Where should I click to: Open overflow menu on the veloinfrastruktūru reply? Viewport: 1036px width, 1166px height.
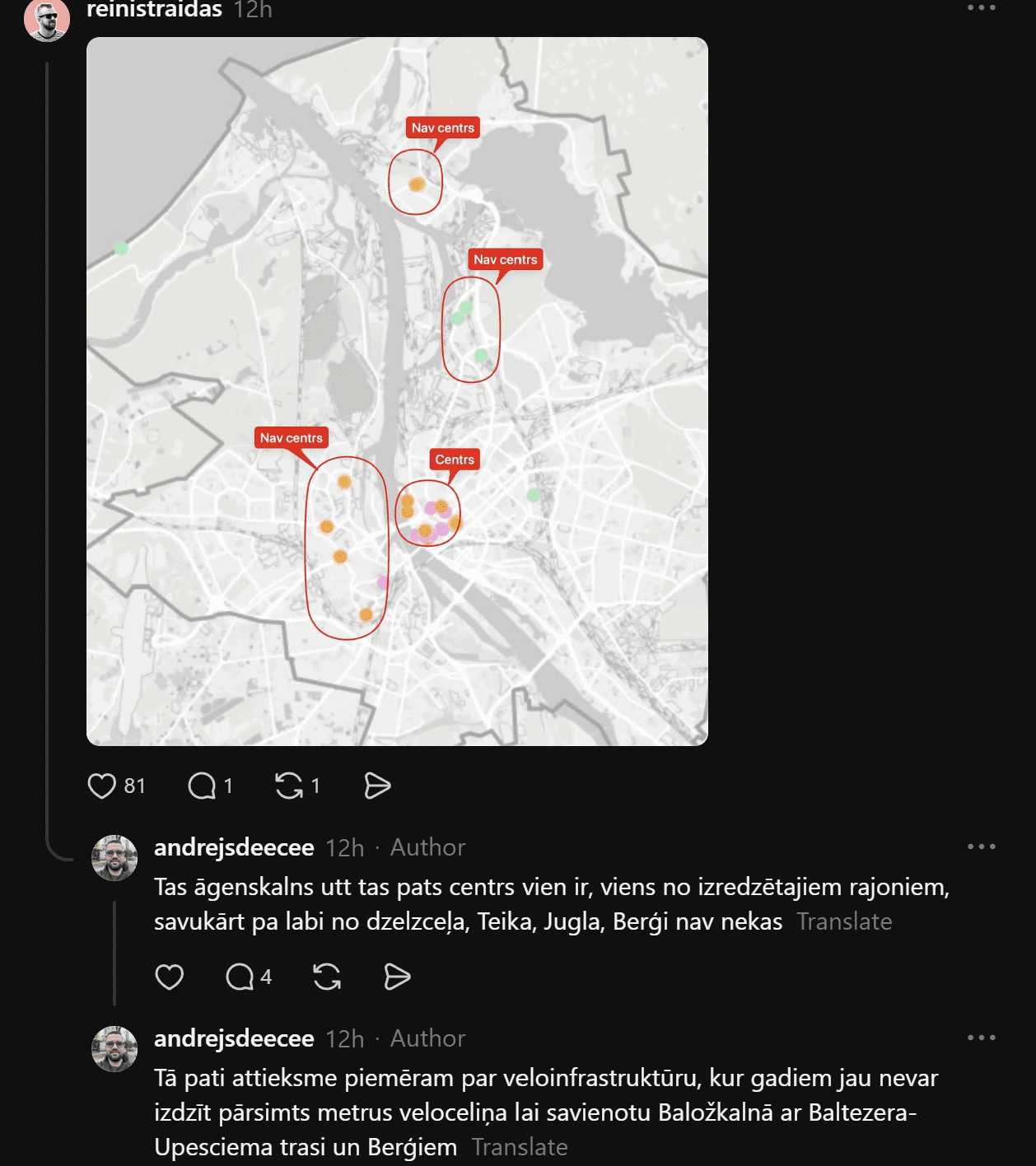point(982,1038)
